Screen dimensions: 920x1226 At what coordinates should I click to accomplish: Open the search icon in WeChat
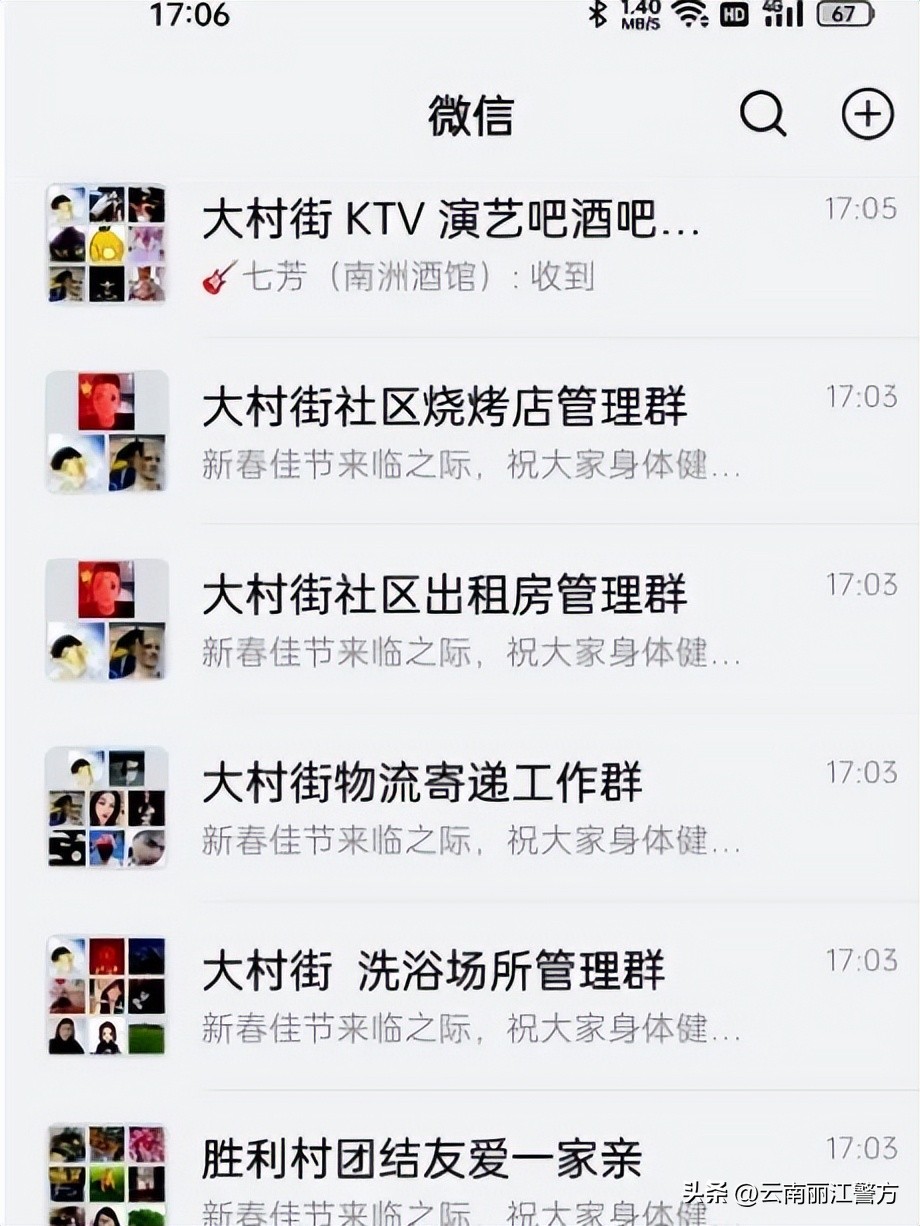tap(764, 115)
